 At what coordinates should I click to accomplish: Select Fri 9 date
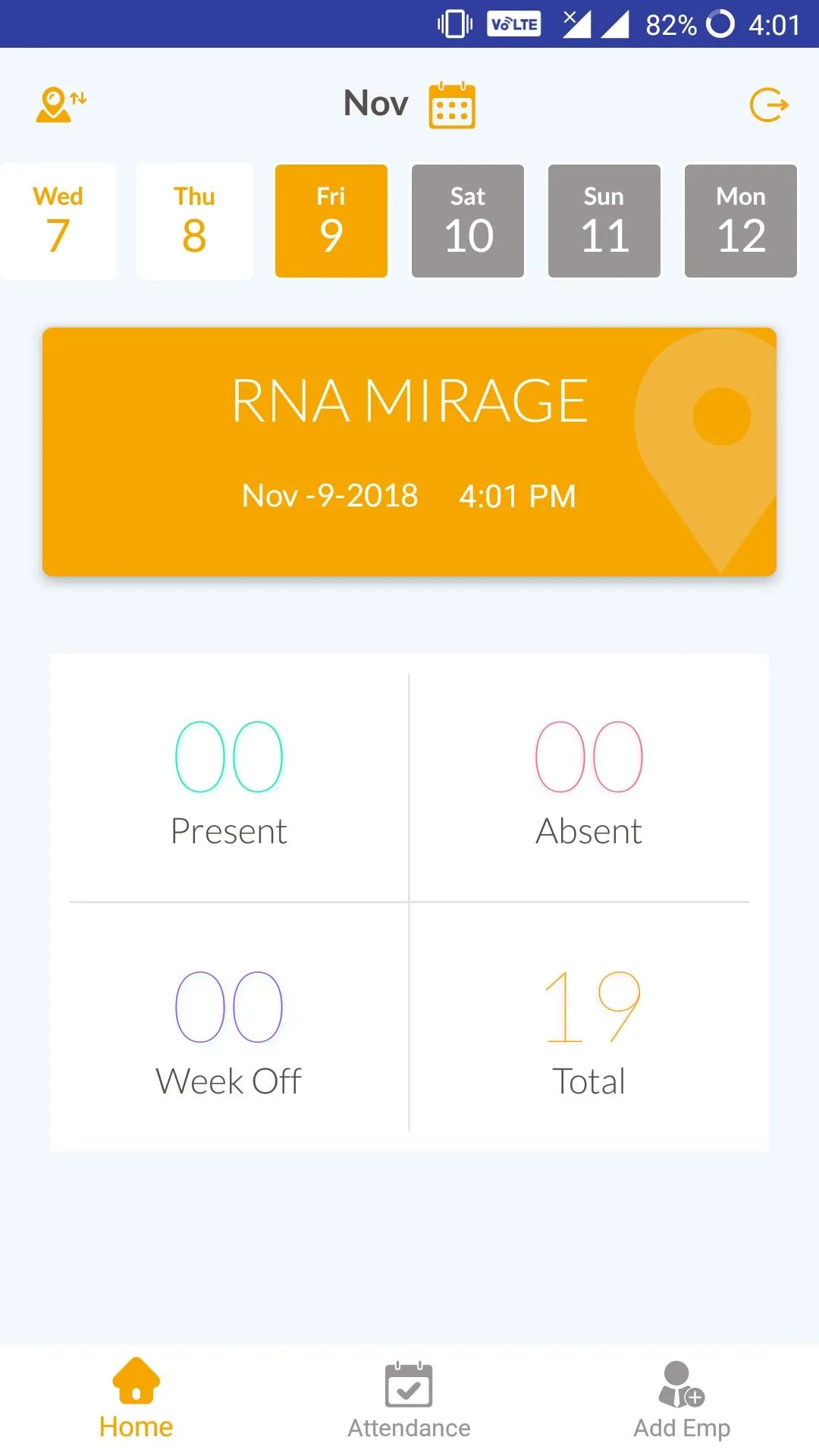click(x=331, y=221)
